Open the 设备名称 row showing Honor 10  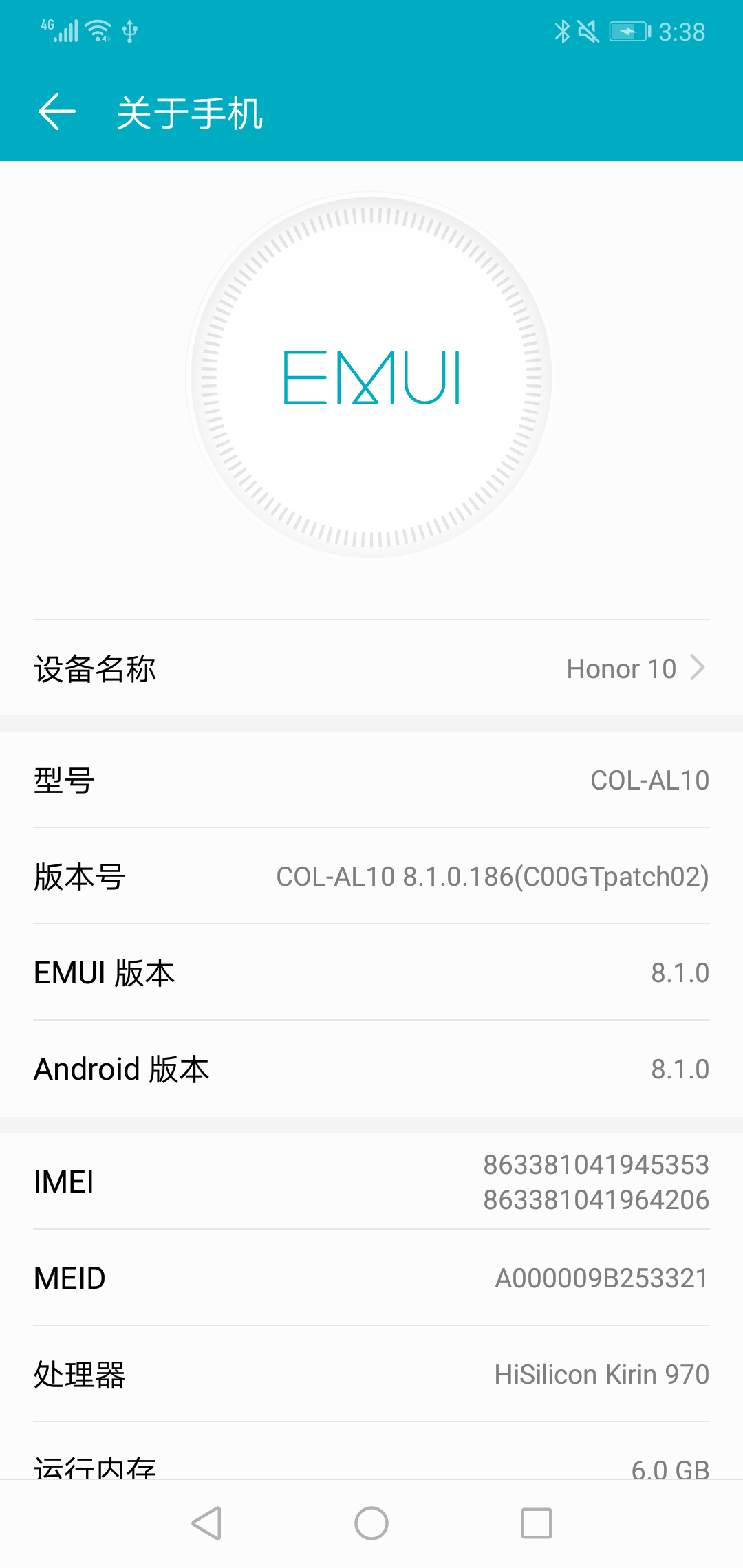tap(371, 668)
